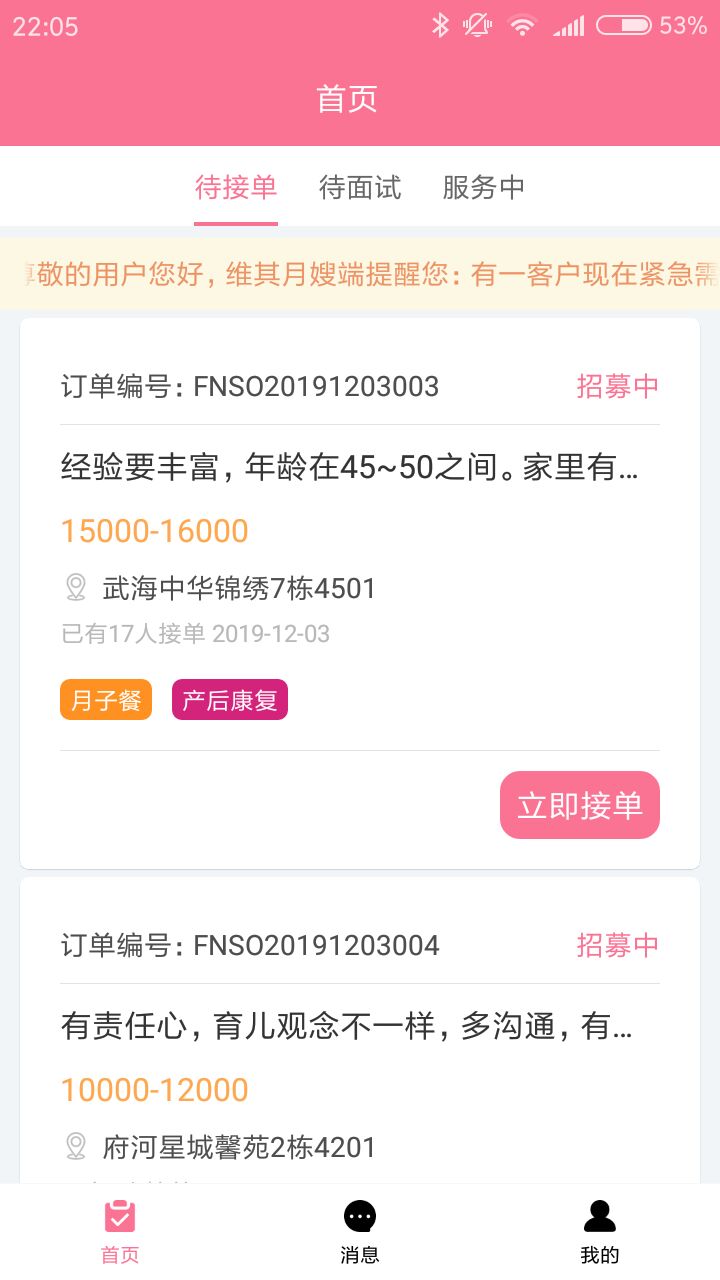Switch to the 待面试 tab
This screenshot has height=1280, width=720.
tap(360, 187)
